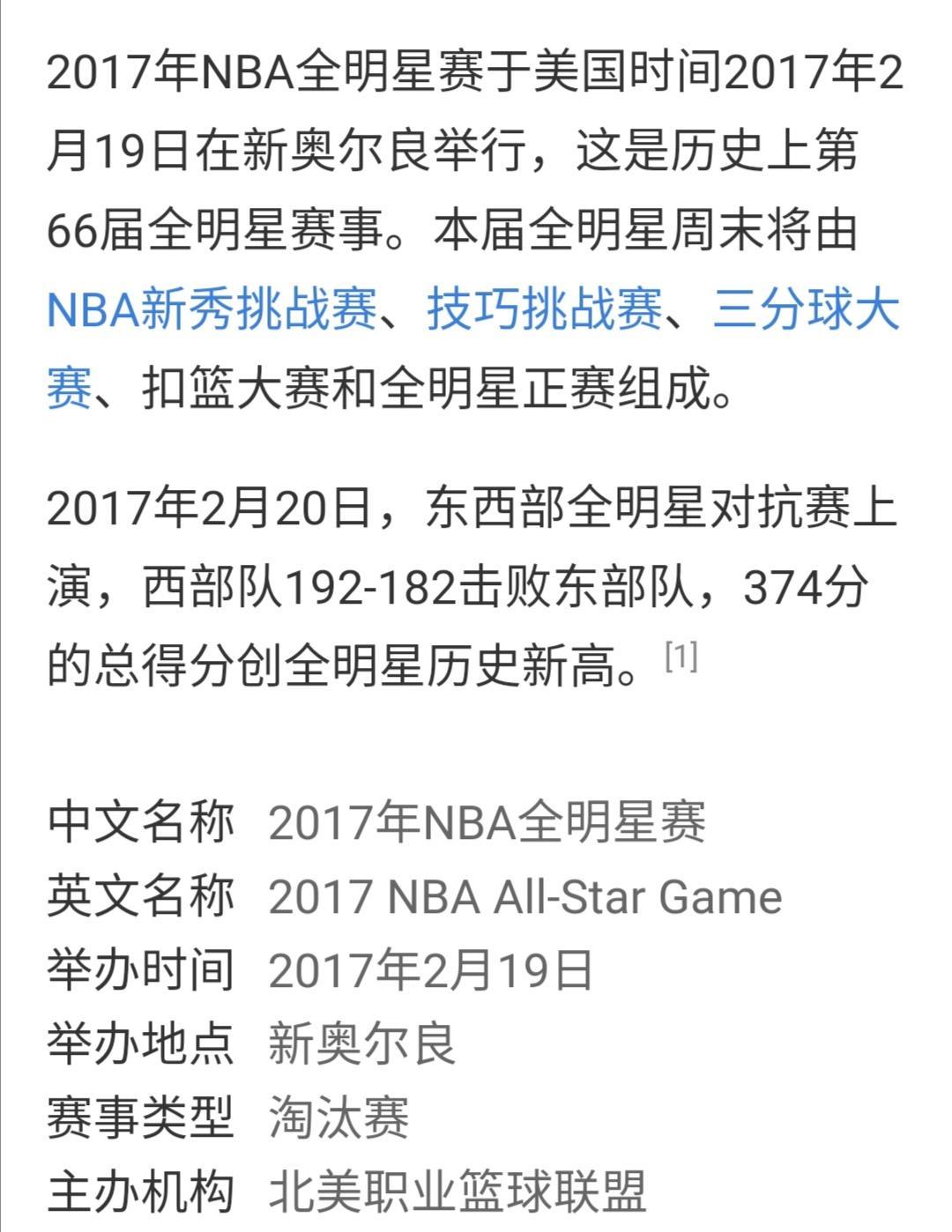
Task: Open the NBA新秀挑战赛 link
Action: pyautogui.click(x=212, y=310)
